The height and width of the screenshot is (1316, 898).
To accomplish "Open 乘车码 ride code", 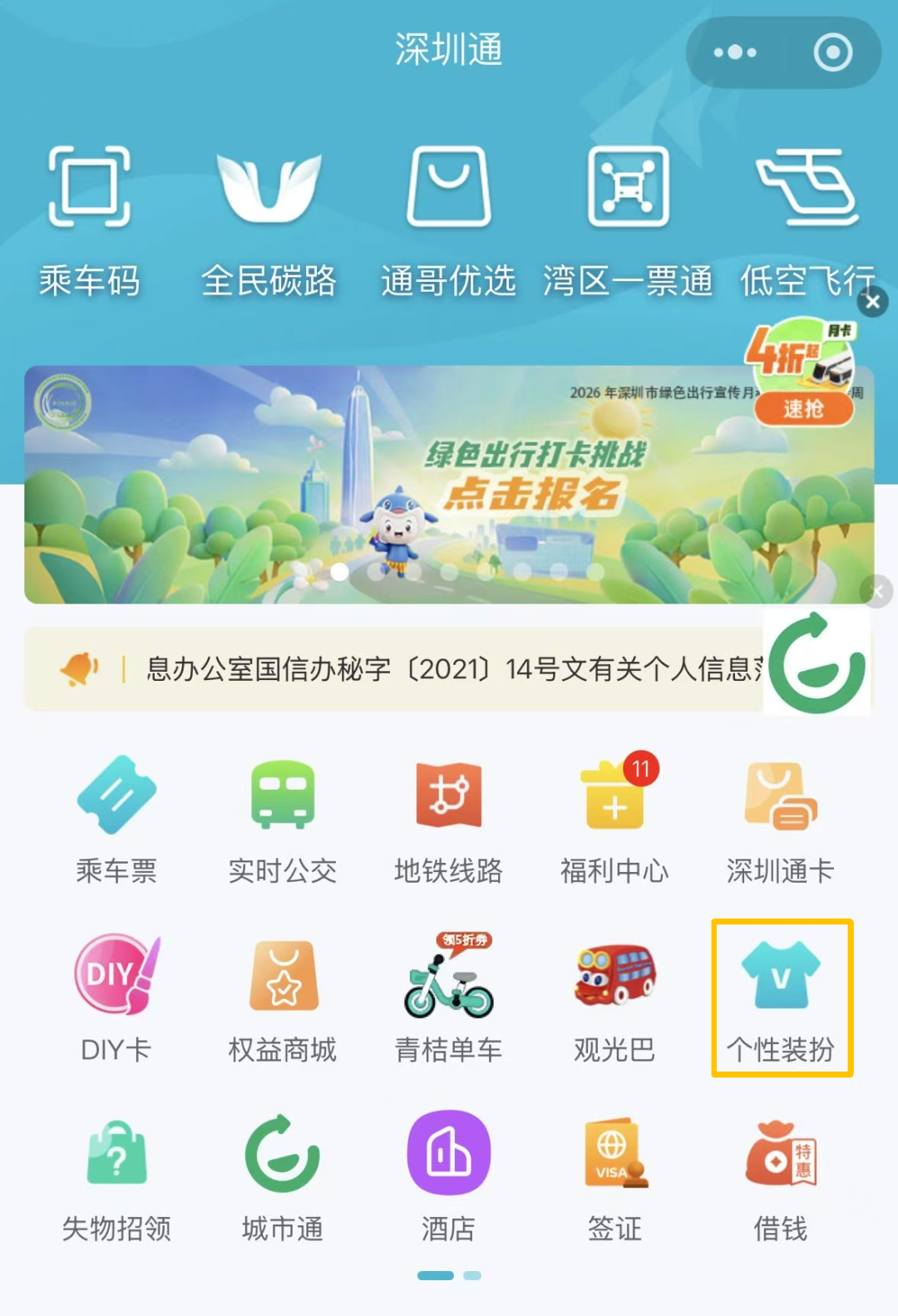I will click(x=89, y=222).
